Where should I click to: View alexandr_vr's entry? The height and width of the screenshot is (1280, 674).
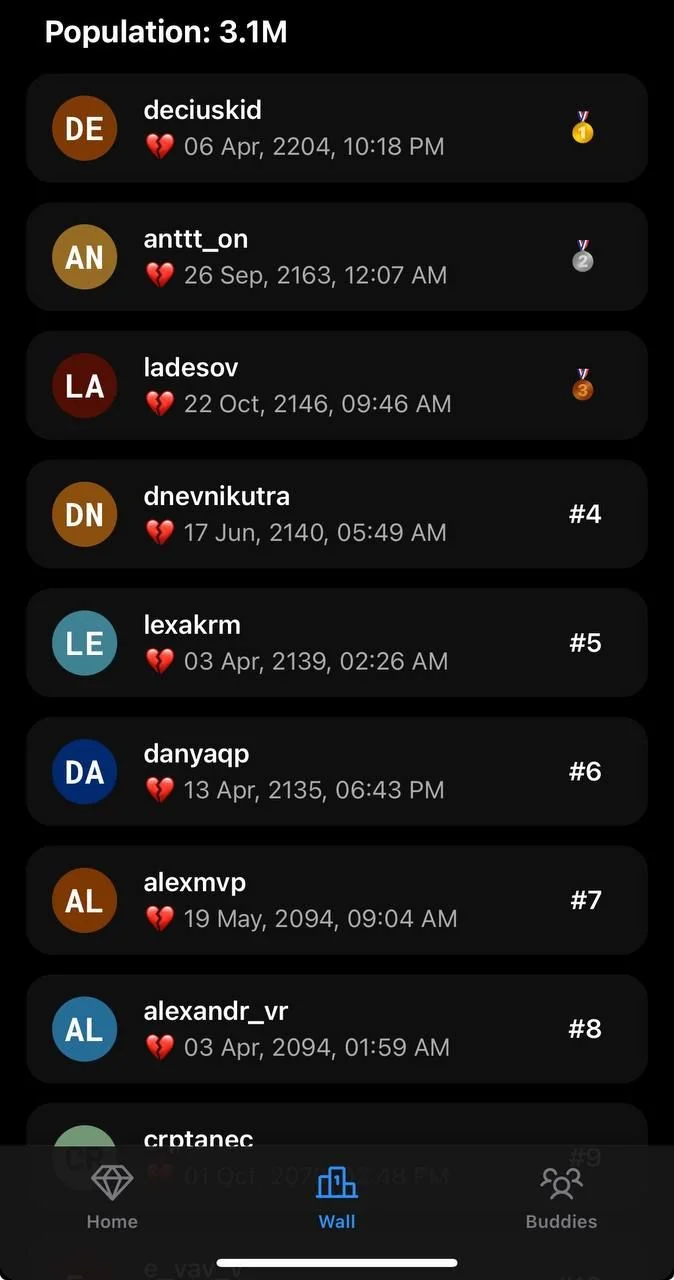coord(337,1029)
